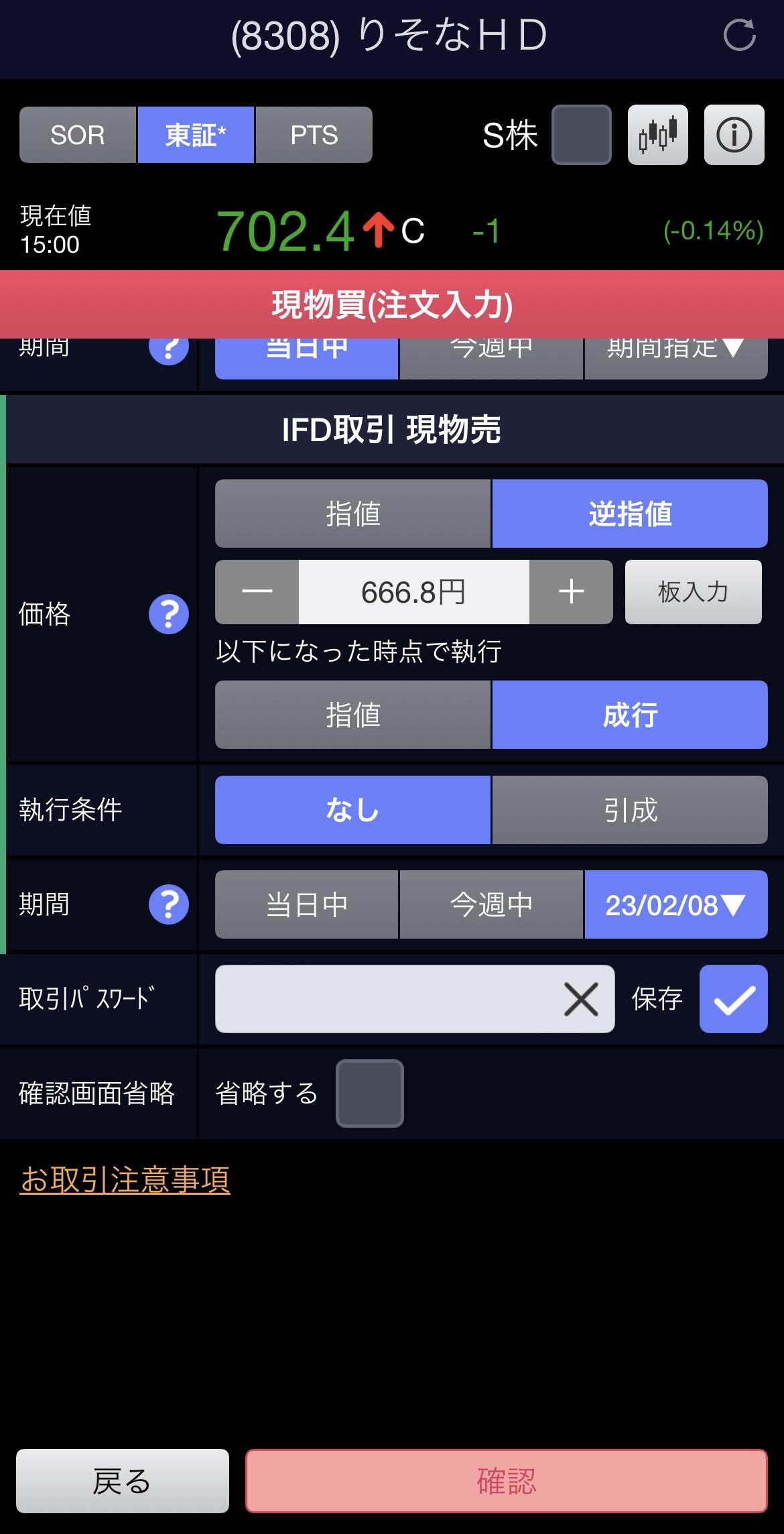Decrease the price with the minus button
The image size is (784, 1534).
(257, 592)
